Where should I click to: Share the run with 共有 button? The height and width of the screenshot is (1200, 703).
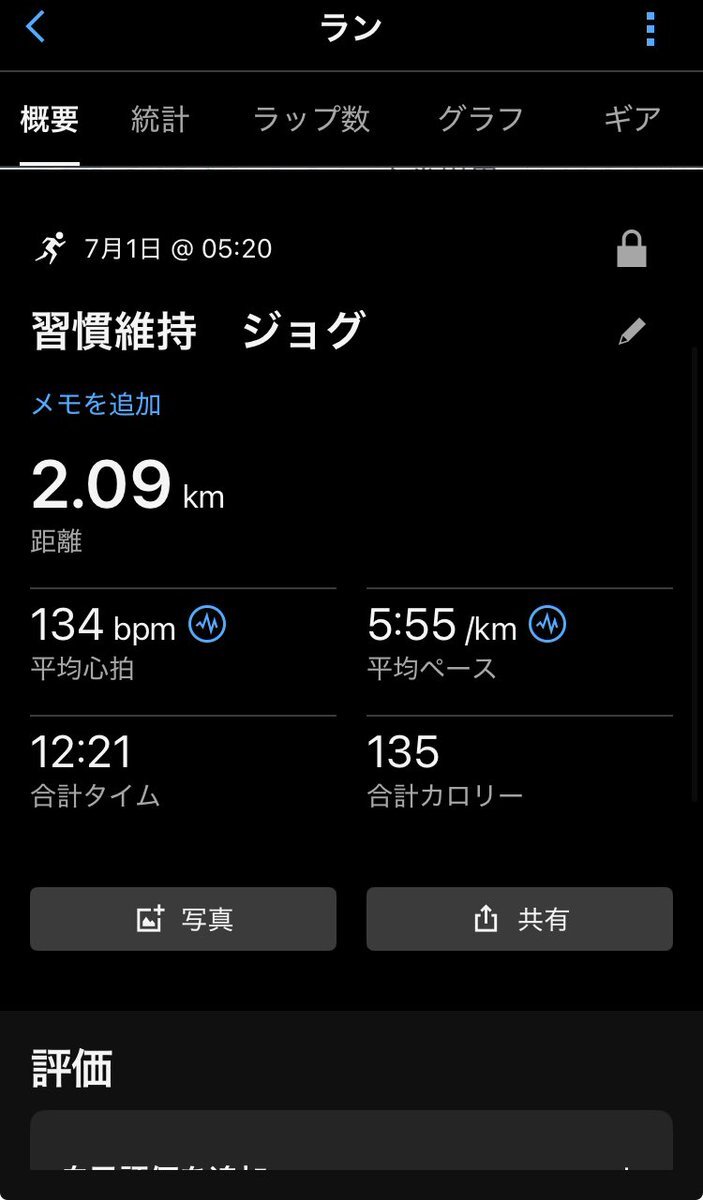pyautogui.click(x=520, y=919)
